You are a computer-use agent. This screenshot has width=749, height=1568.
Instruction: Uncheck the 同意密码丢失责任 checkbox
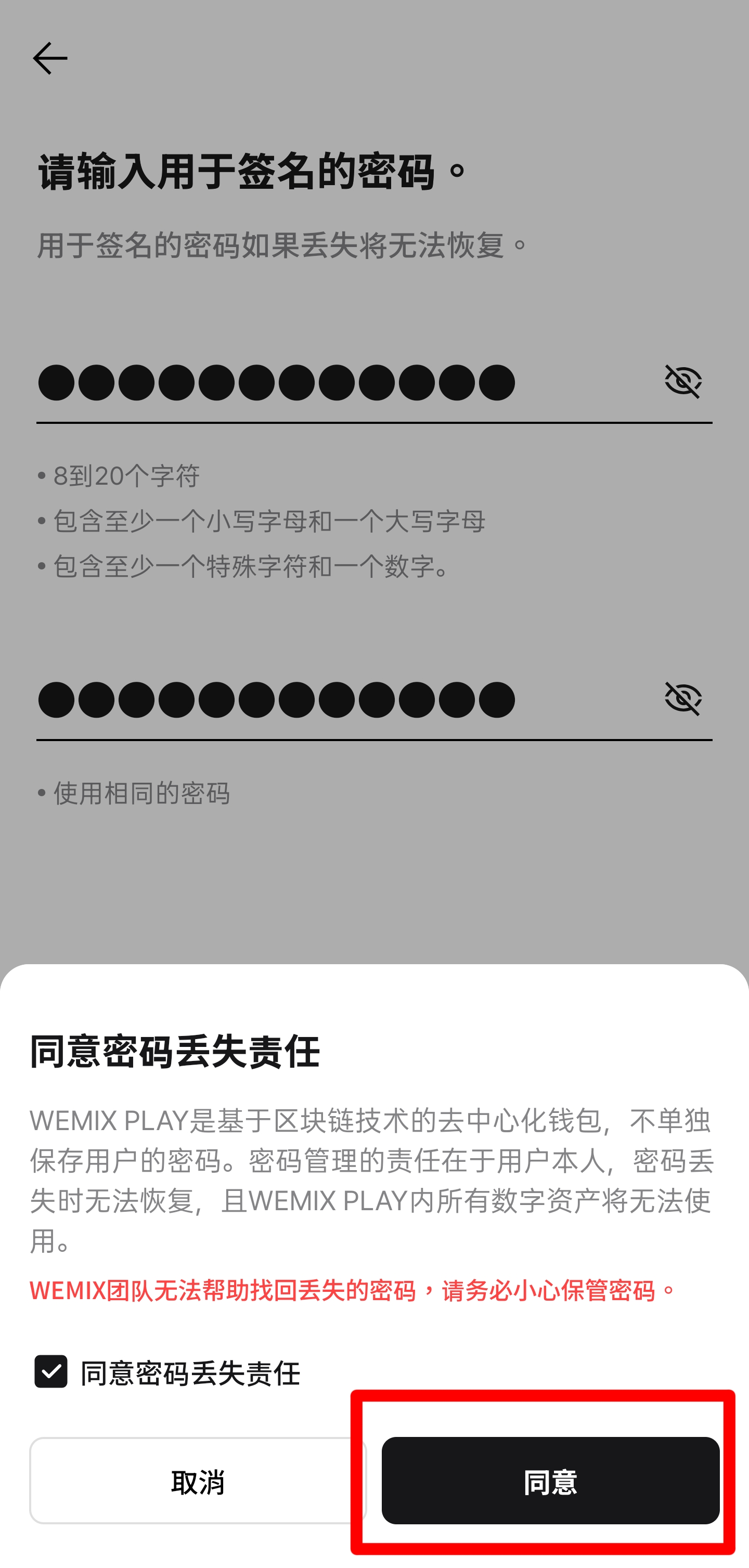pos(50,1371)
